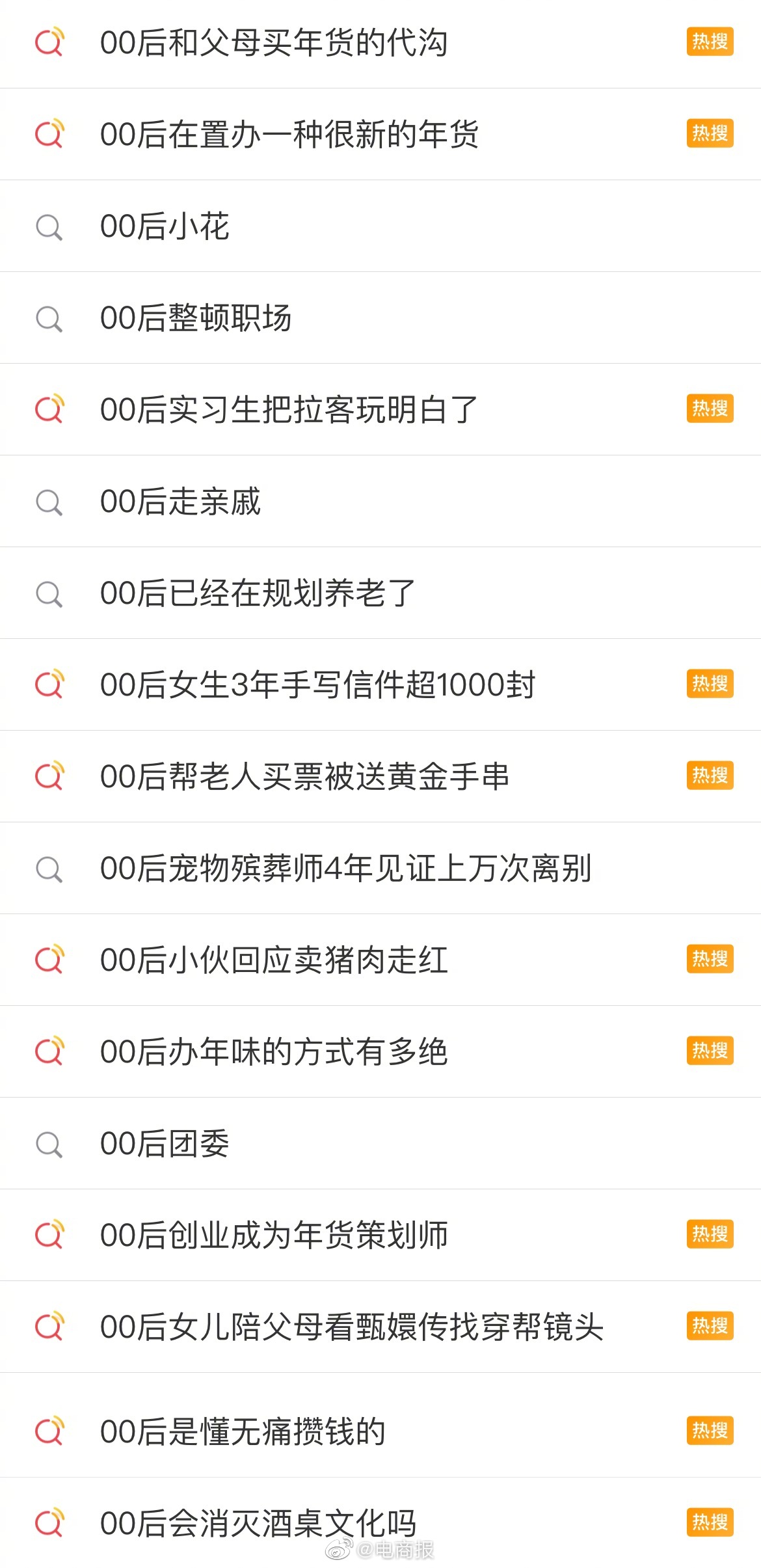This screenshot has height=1568, width=761.
Task: Open 00后女生3年手写信件超1000封 topic
Action: pos(317,685)
